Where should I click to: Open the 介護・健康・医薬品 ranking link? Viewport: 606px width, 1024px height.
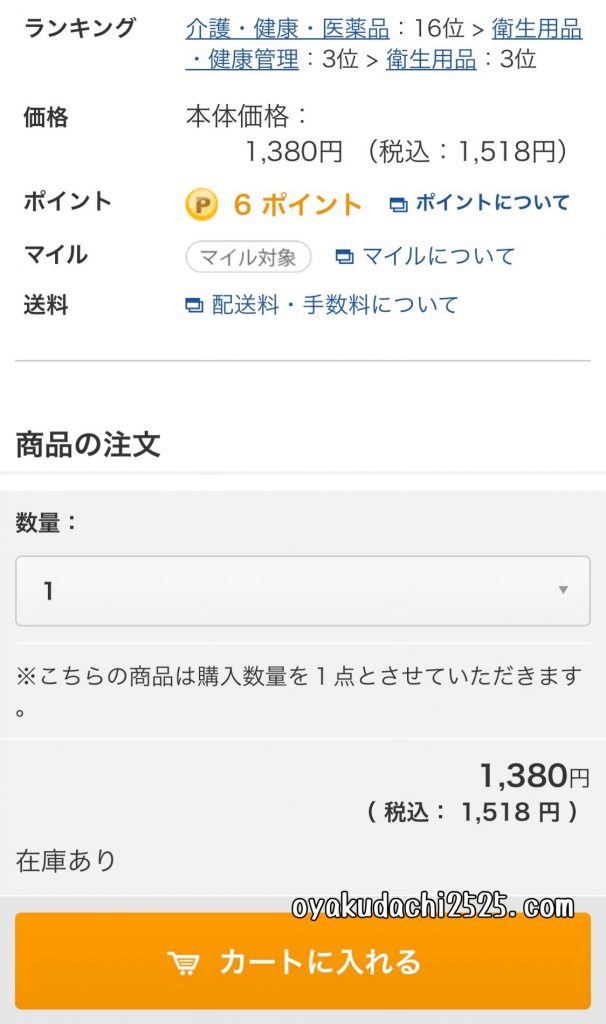point(287,29)
